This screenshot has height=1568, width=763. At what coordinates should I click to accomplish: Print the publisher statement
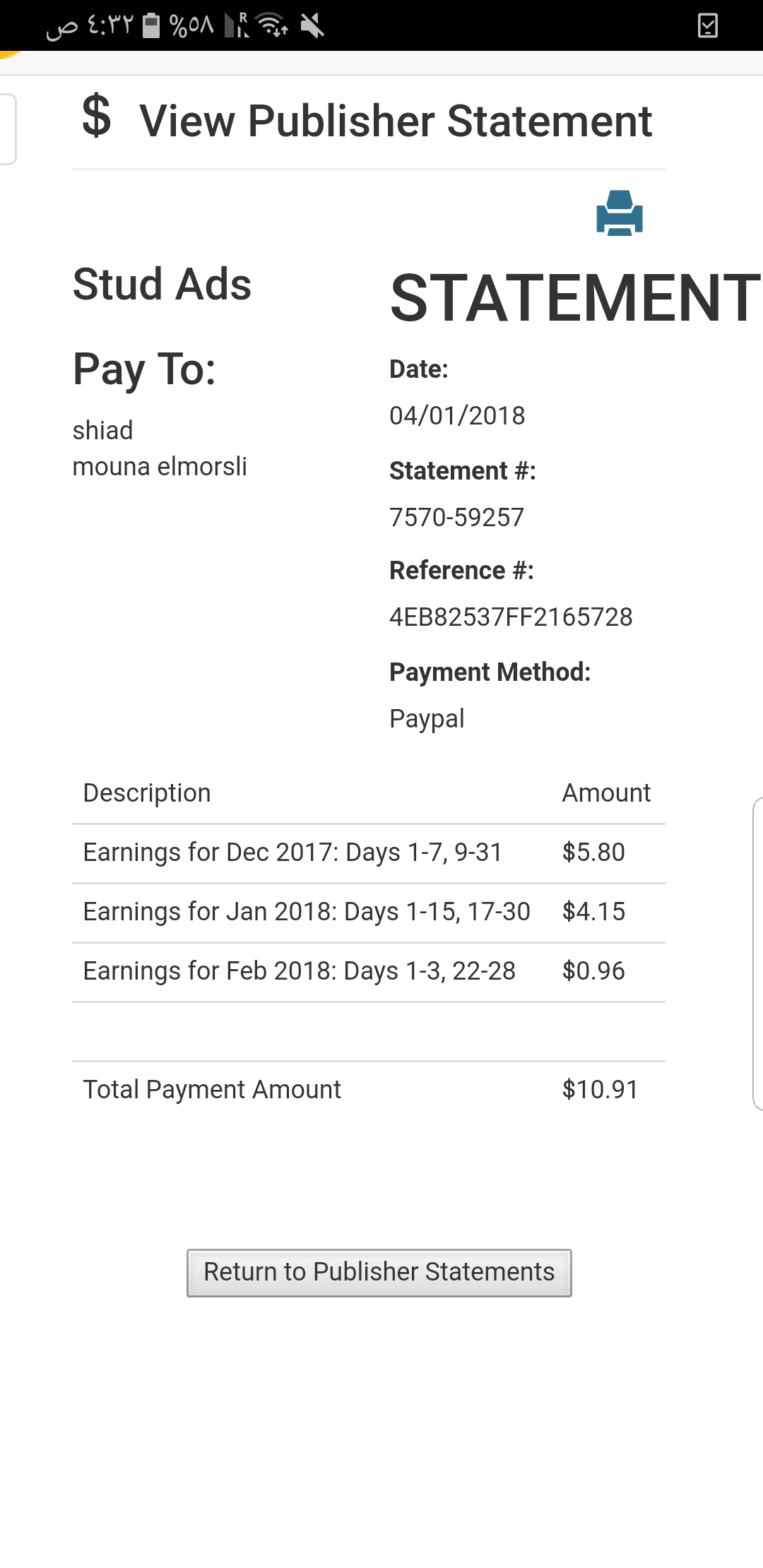pyautogui.click(x=620, y=213)
